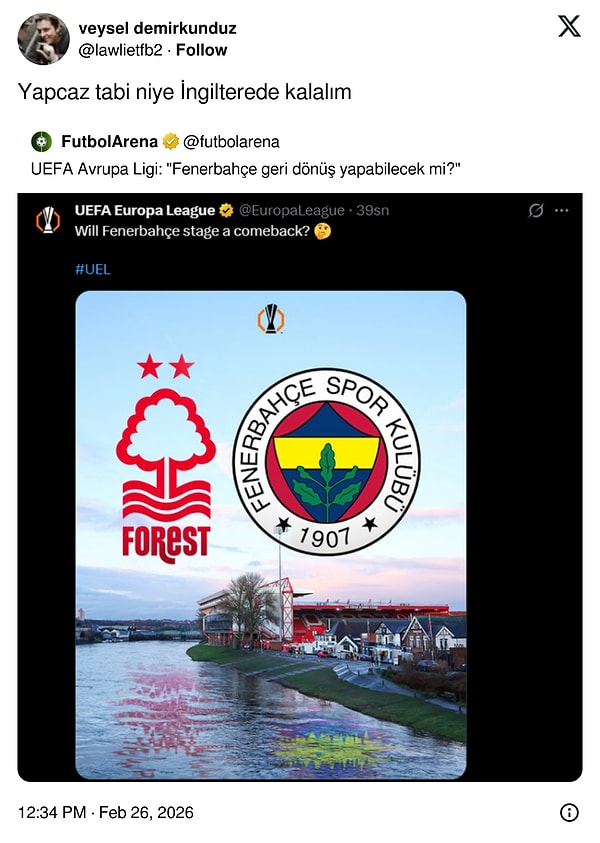Open veysel demirkunduz's profile picture
The width and height of the screenshot is (600, 843).
tap(43, 39)
